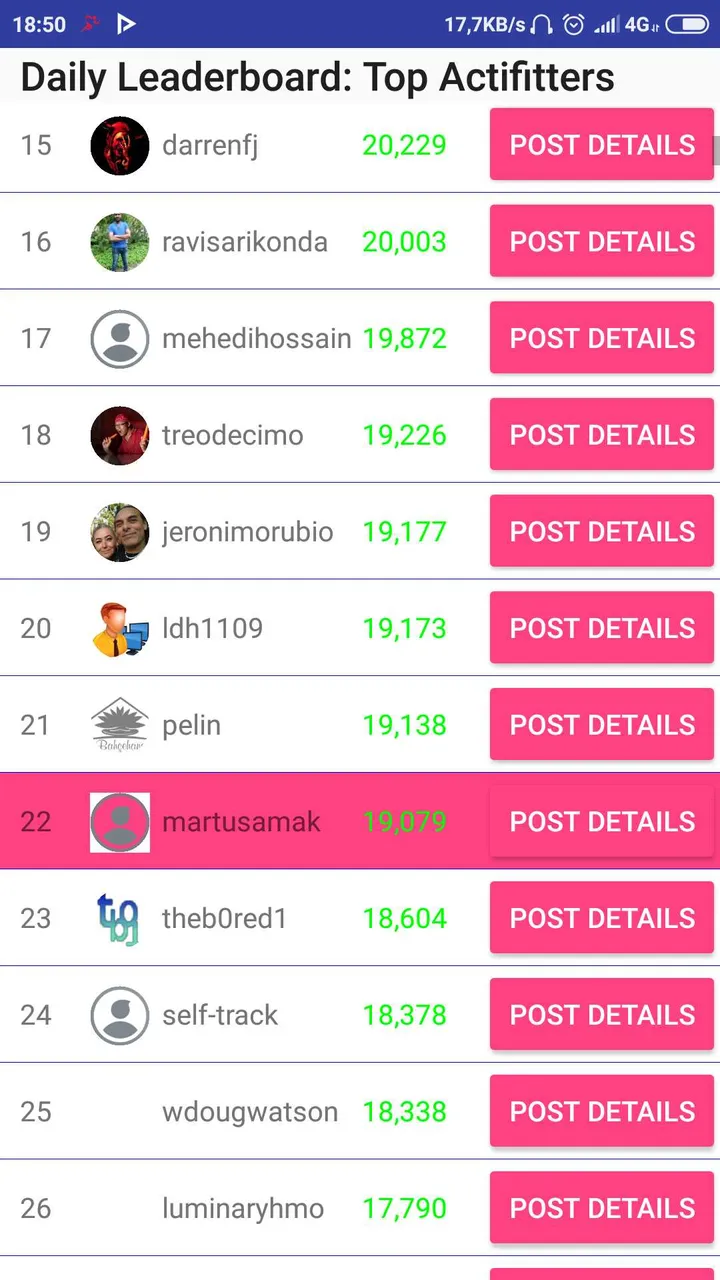This screenshot has width=720, height=1280.
Task: View pelin's post details
Action: click(601, 725)
